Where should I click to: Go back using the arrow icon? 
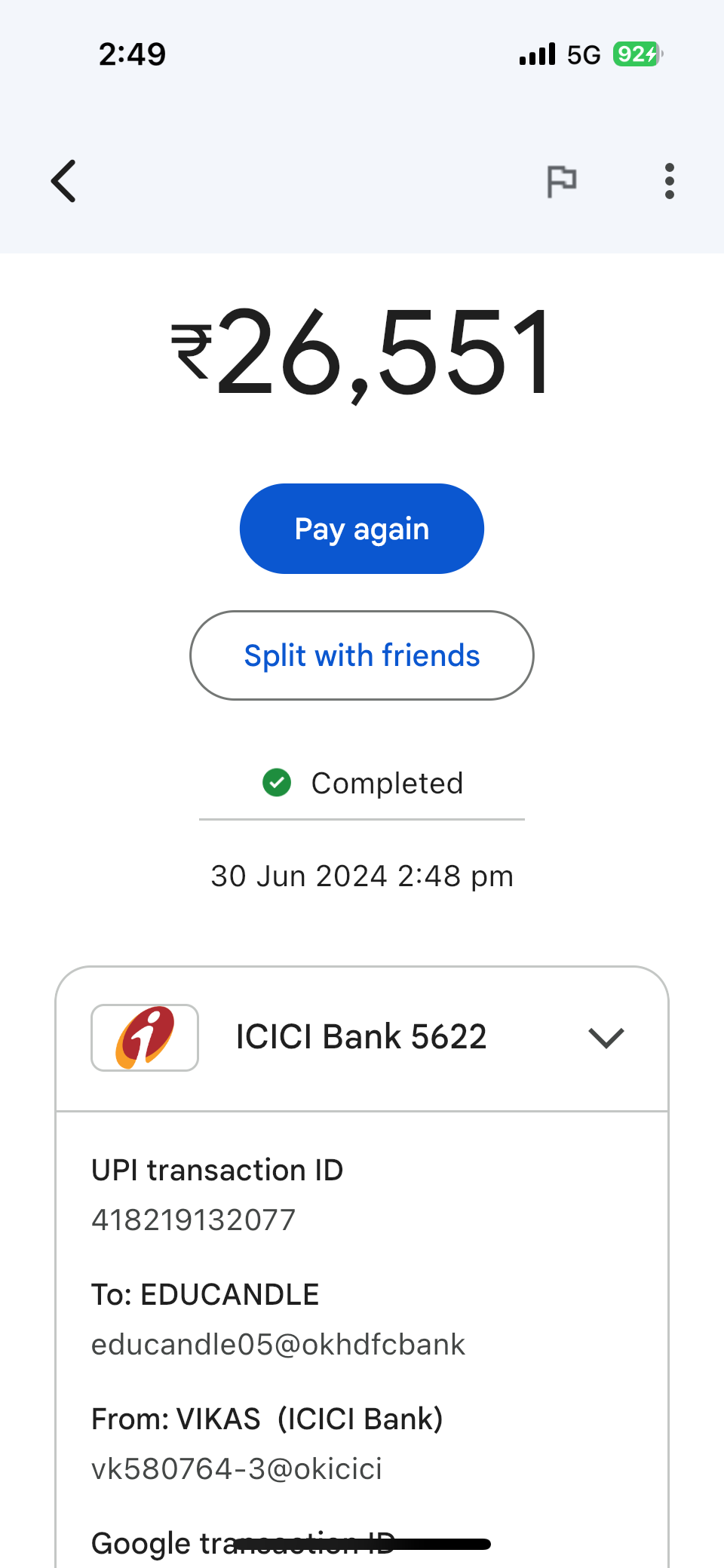64,181
